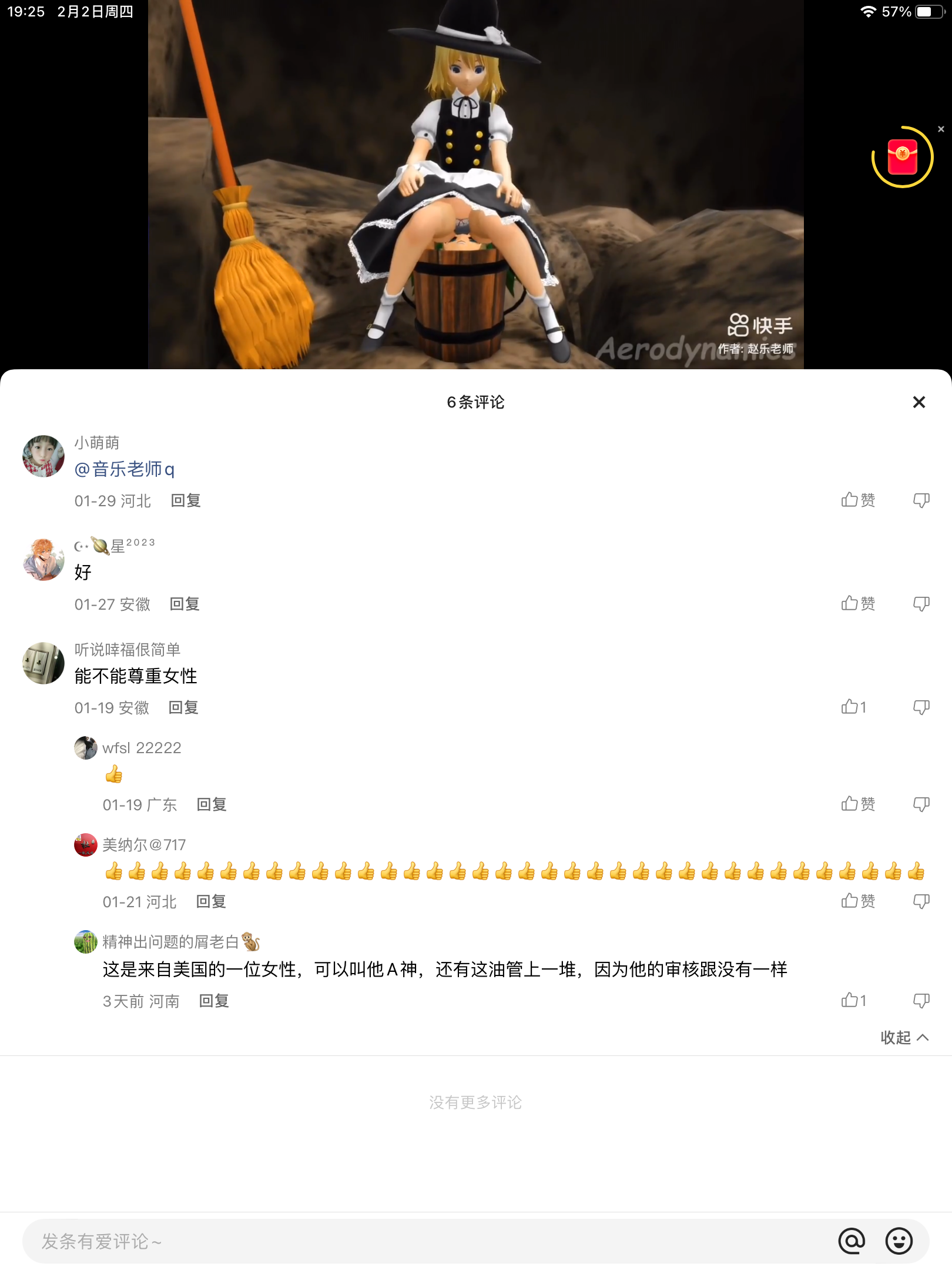This screenshot has width=952, height=1270.
Task: Reply to 美纳尔@717
Action: click(x=211, y=902)
